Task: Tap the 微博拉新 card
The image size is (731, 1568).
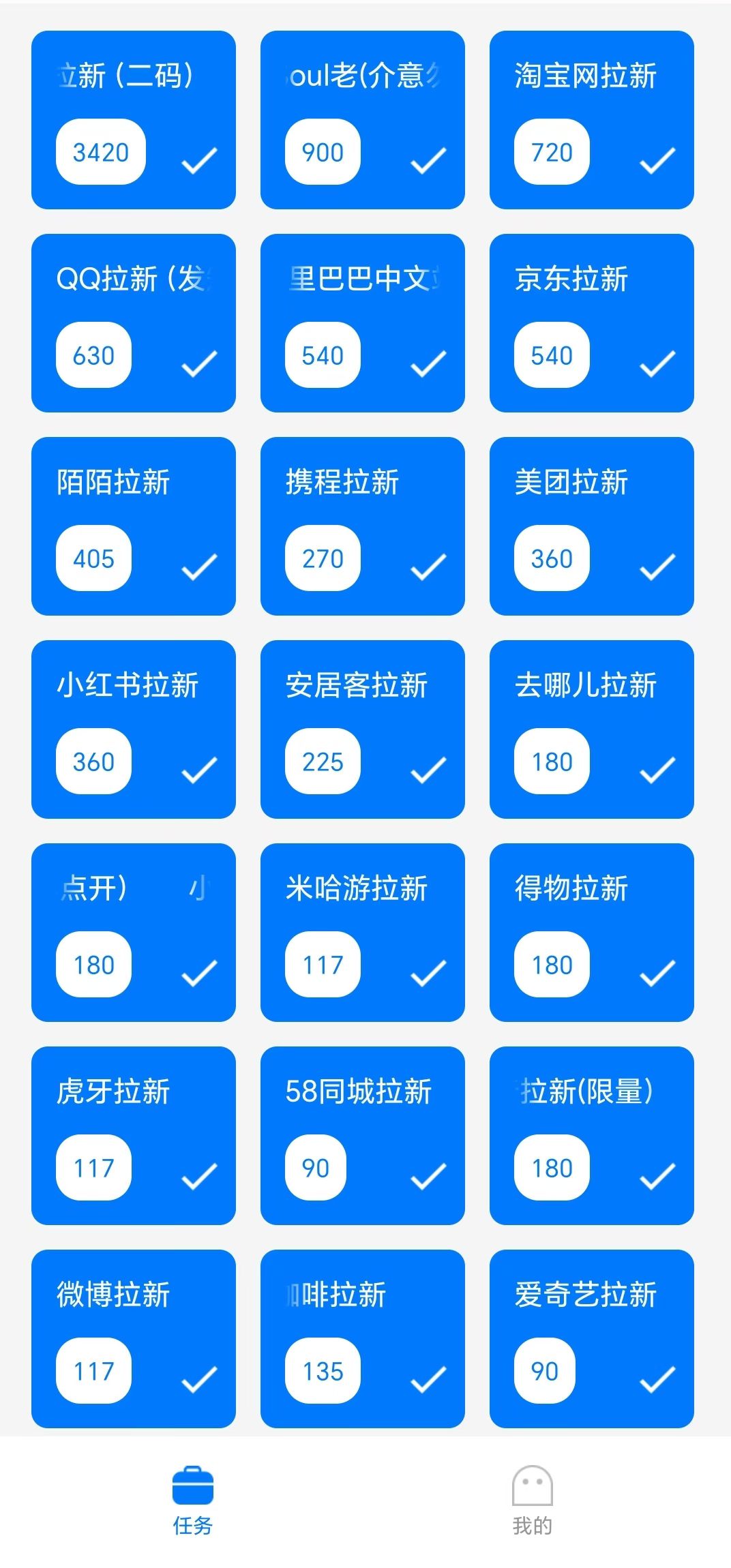Action: coord(134,1338)
